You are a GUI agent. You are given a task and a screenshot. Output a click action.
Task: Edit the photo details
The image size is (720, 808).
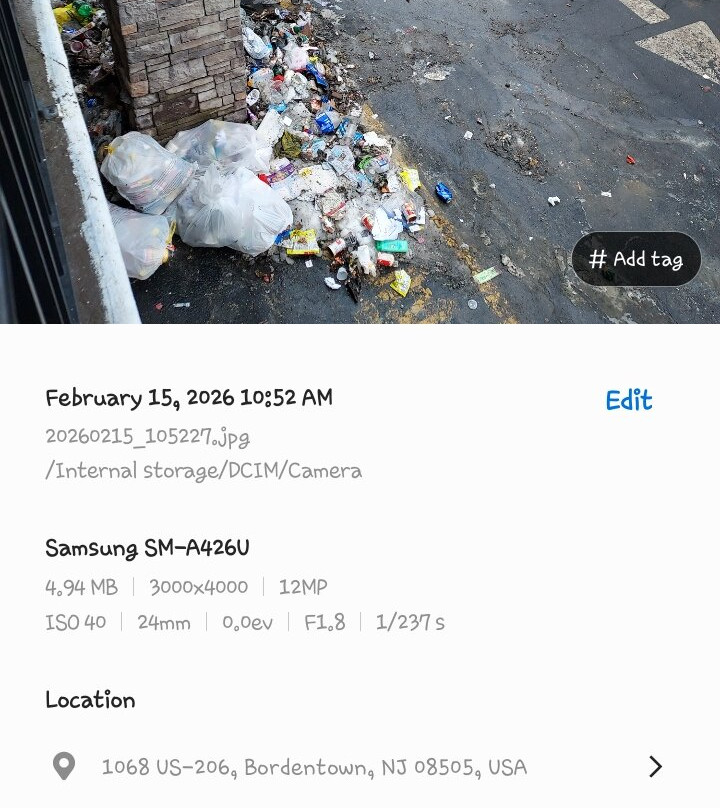(x=628, y=400)
